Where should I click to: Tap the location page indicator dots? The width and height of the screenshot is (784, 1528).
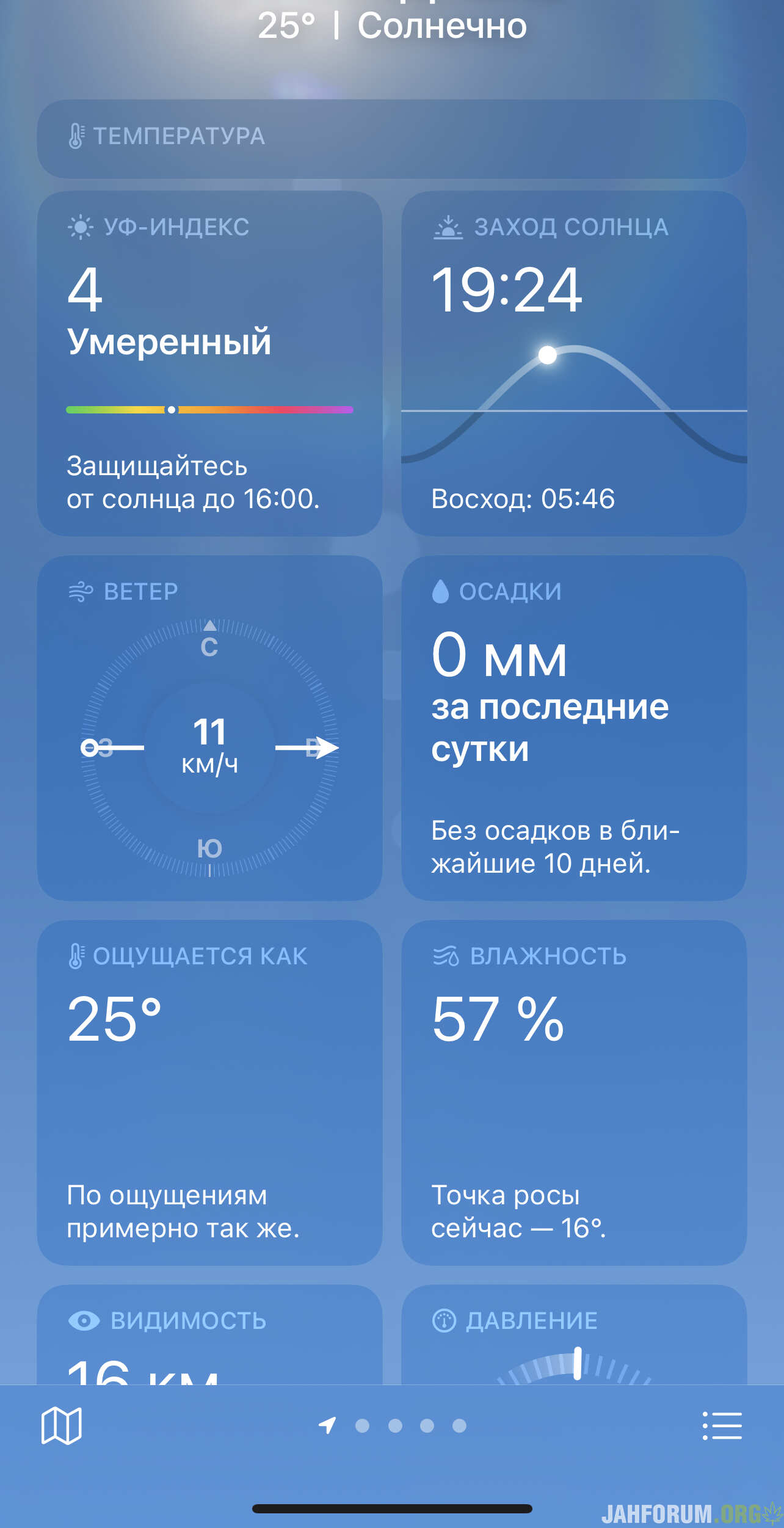393,1425
